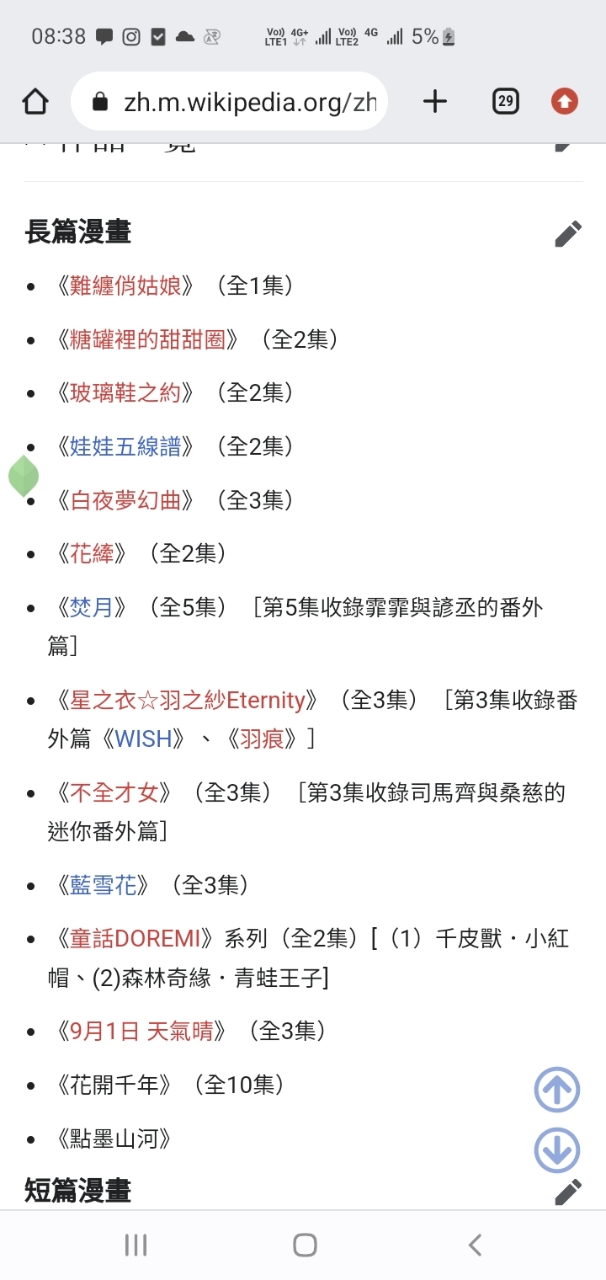606x1280 pixels.
Task: Open the 焚月 article
Action: pyautogui.click(x=92, y=607)
